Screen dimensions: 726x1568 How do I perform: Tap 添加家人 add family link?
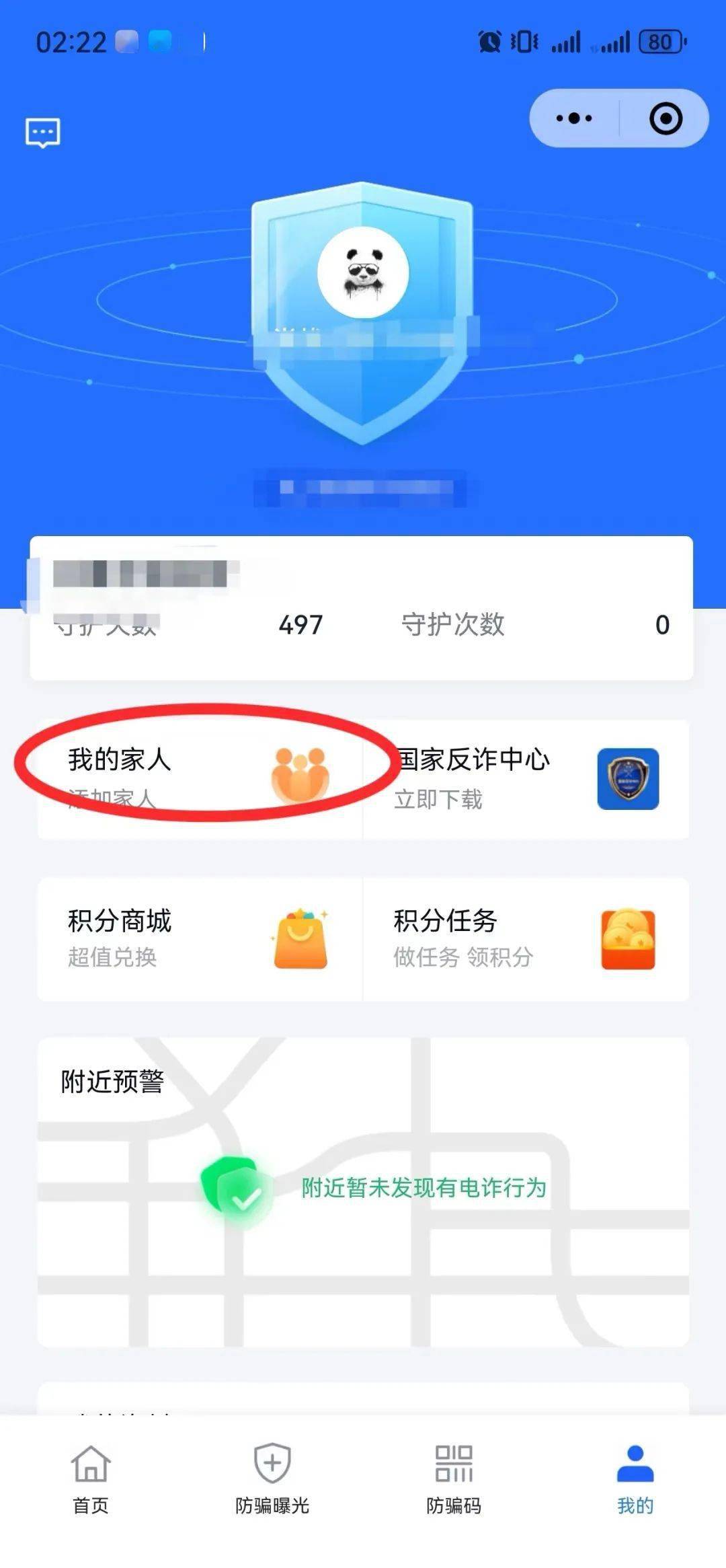point(112,800)
